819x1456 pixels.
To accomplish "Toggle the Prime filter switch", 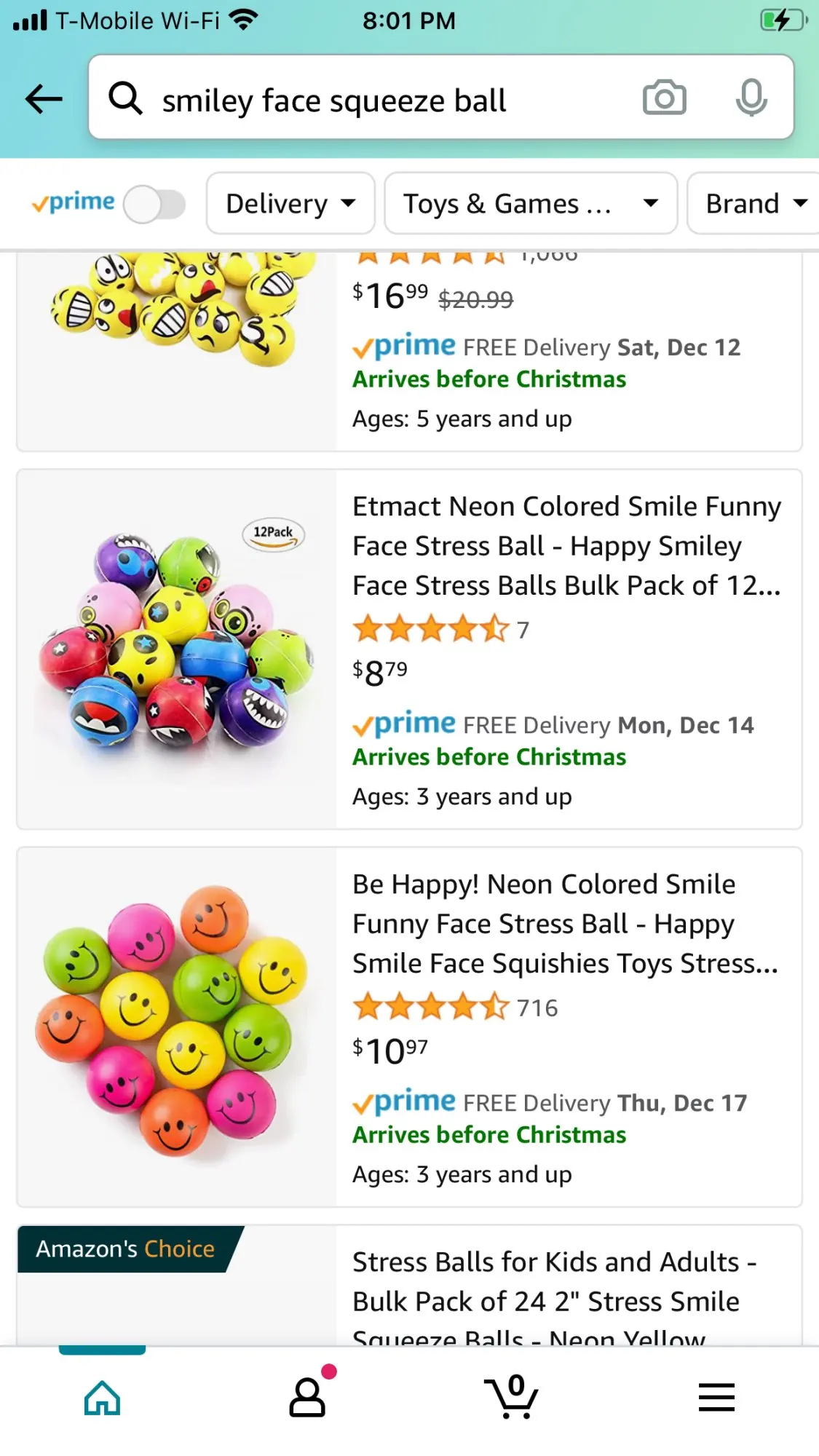I will 154,204.
